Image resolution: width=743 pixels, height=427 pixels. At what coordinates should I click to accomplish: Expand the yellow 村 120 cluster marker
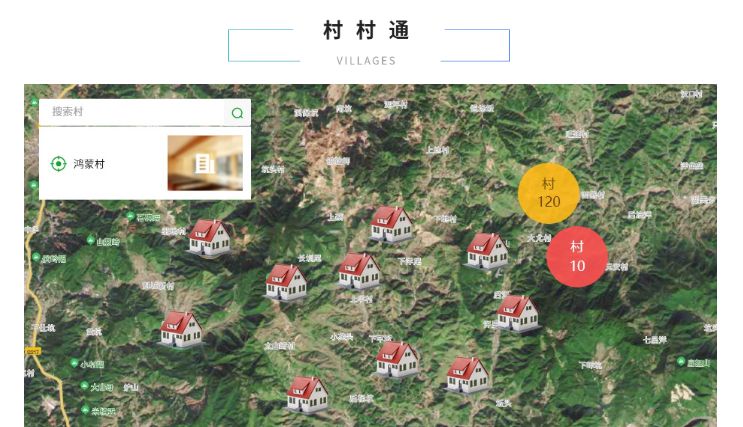(x=548, y=193)
